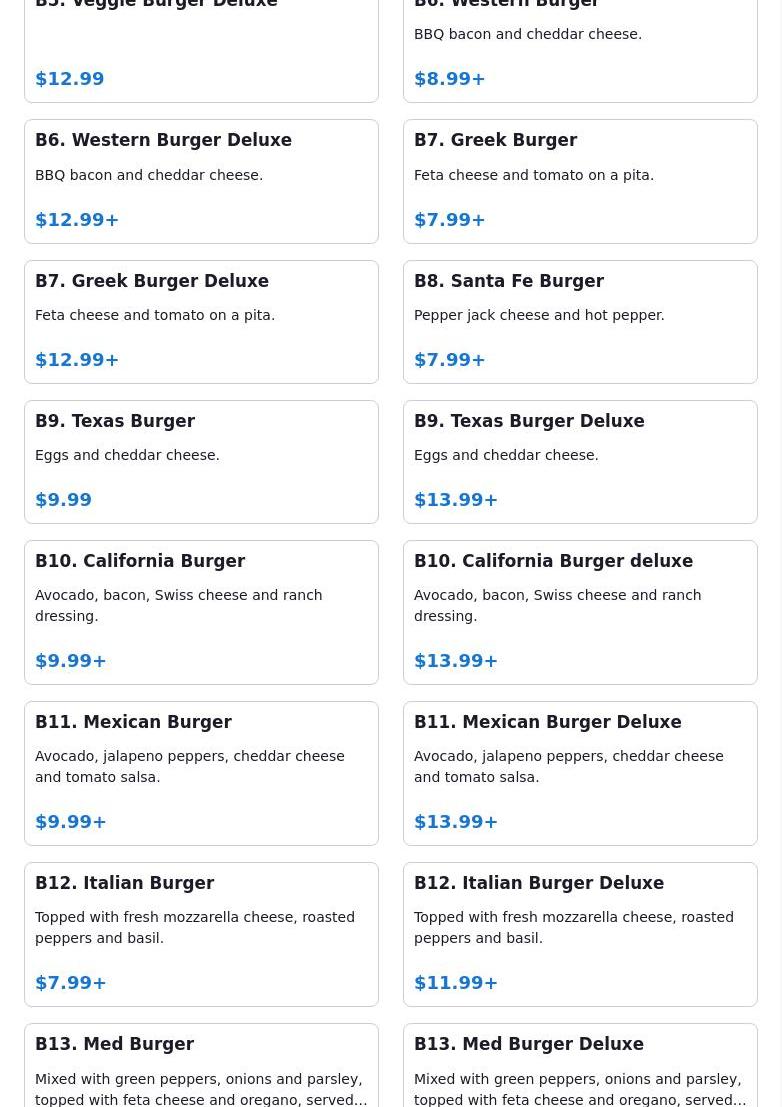Open B6. Western Burger Deluxe
Image resolution: width=782 pixels, height=1107 pixels.
click(x=201, y=181)
